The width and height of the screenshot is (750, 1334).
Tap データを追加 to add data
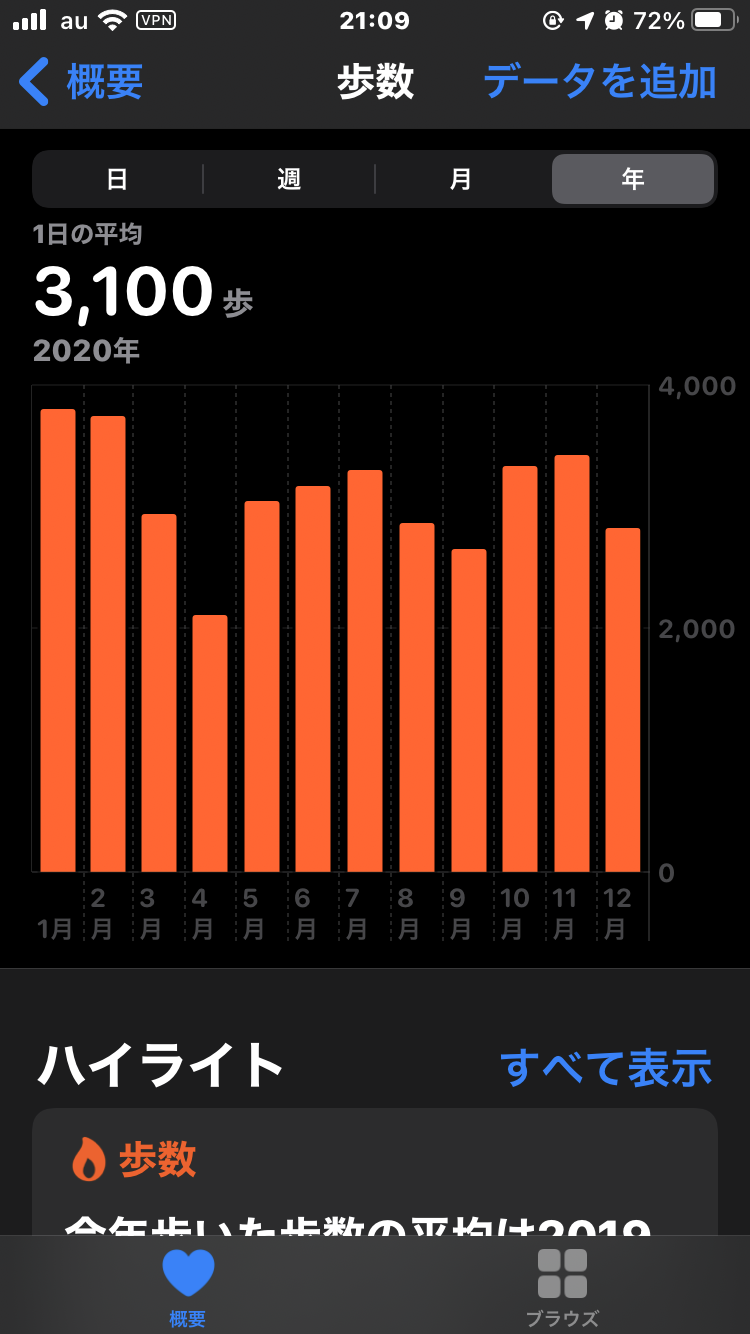[600, 82]
